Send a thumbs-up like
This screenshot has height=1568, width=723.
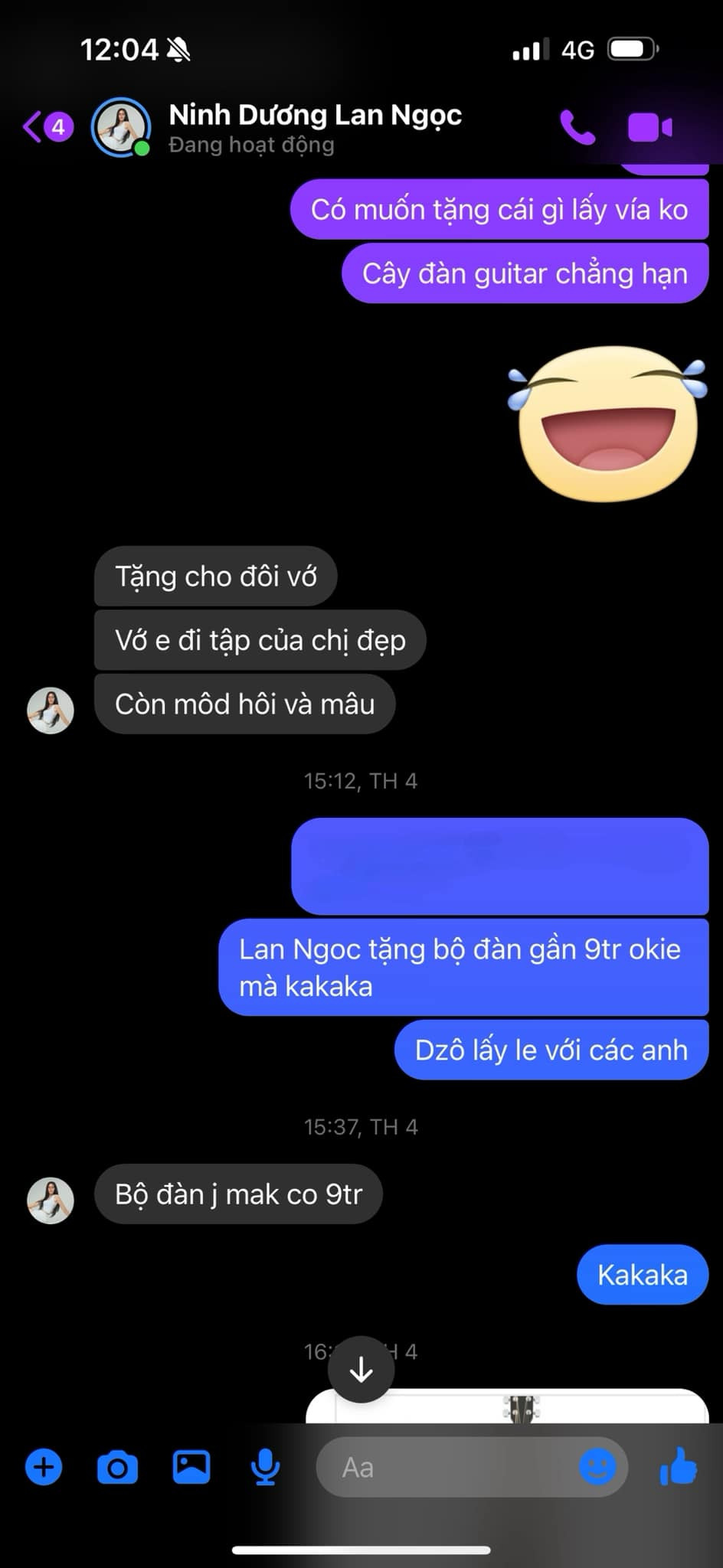[x=679, y=1467]
